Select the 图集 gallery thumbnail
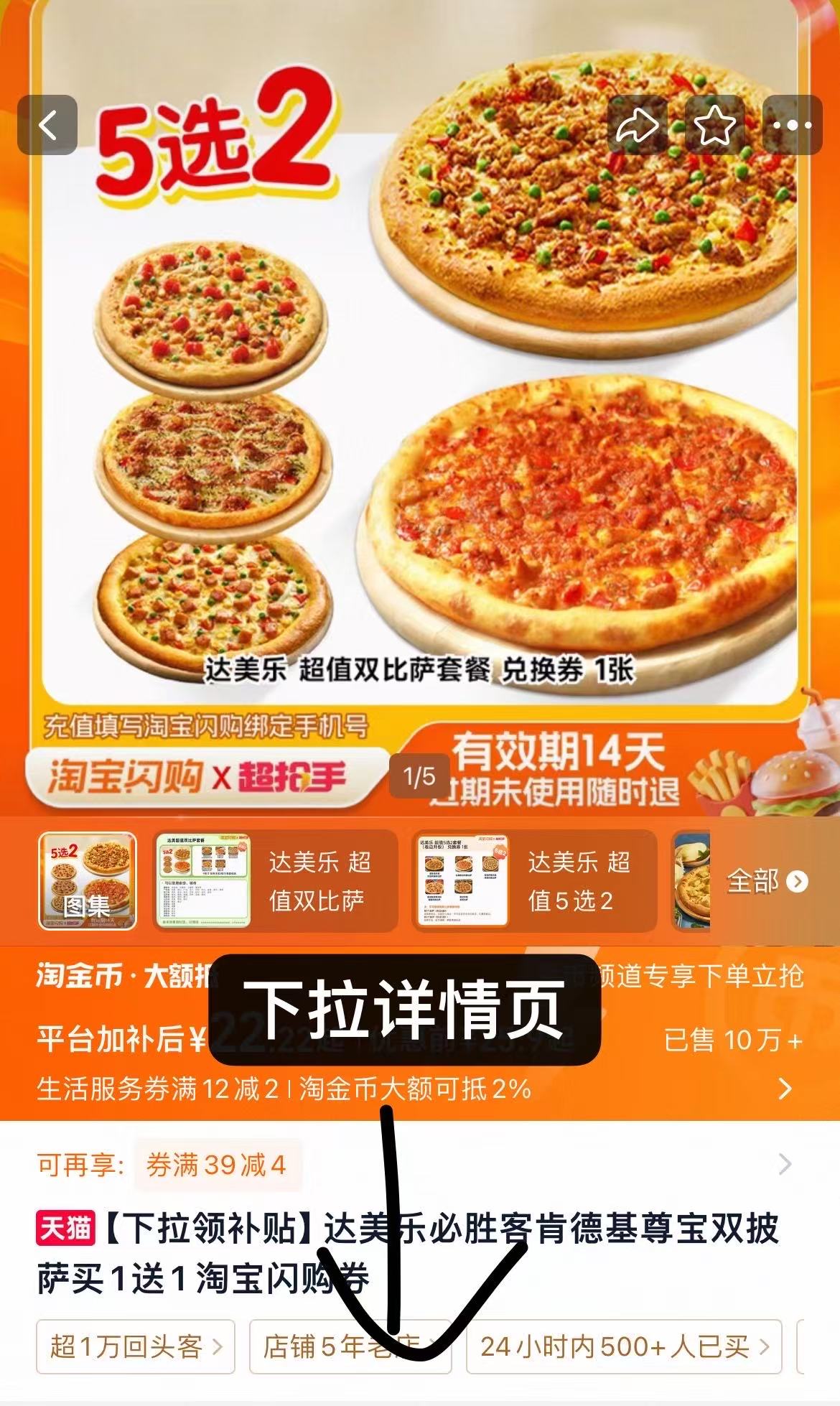 tap(88, 881)
